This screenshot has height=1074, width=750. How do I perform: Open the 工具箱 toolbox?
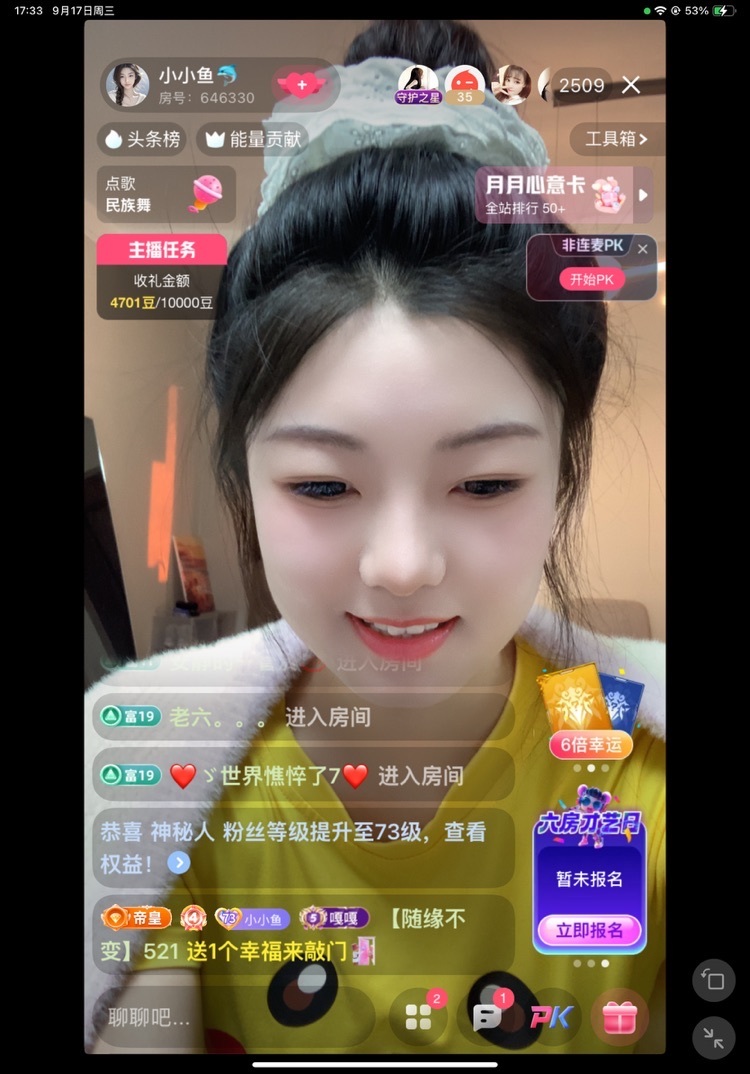[x=616, y=139]
